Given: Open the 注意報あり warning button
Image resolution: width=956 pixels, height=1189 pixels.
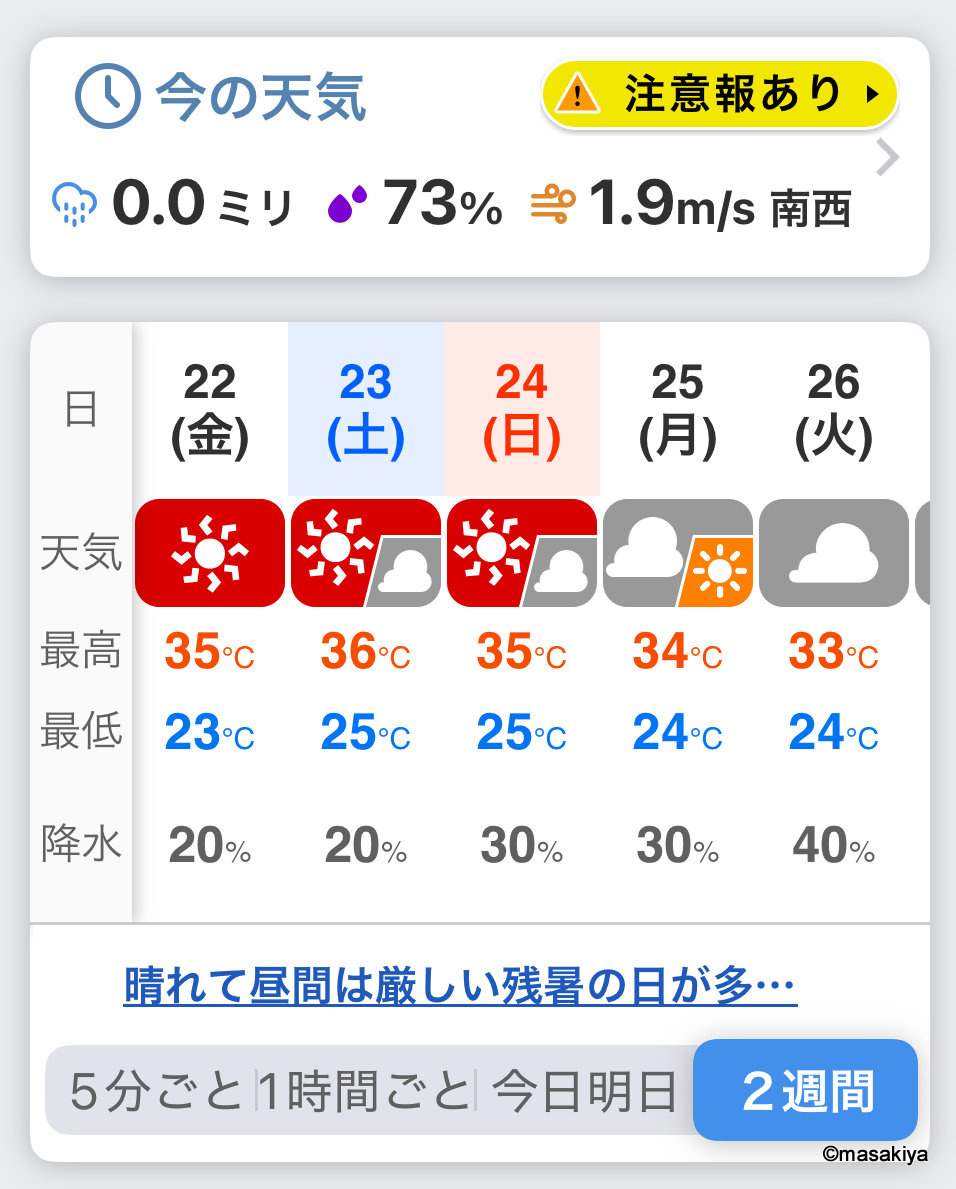Looking at the screenshot, I should pyautogui.click(x=719, y=95).
